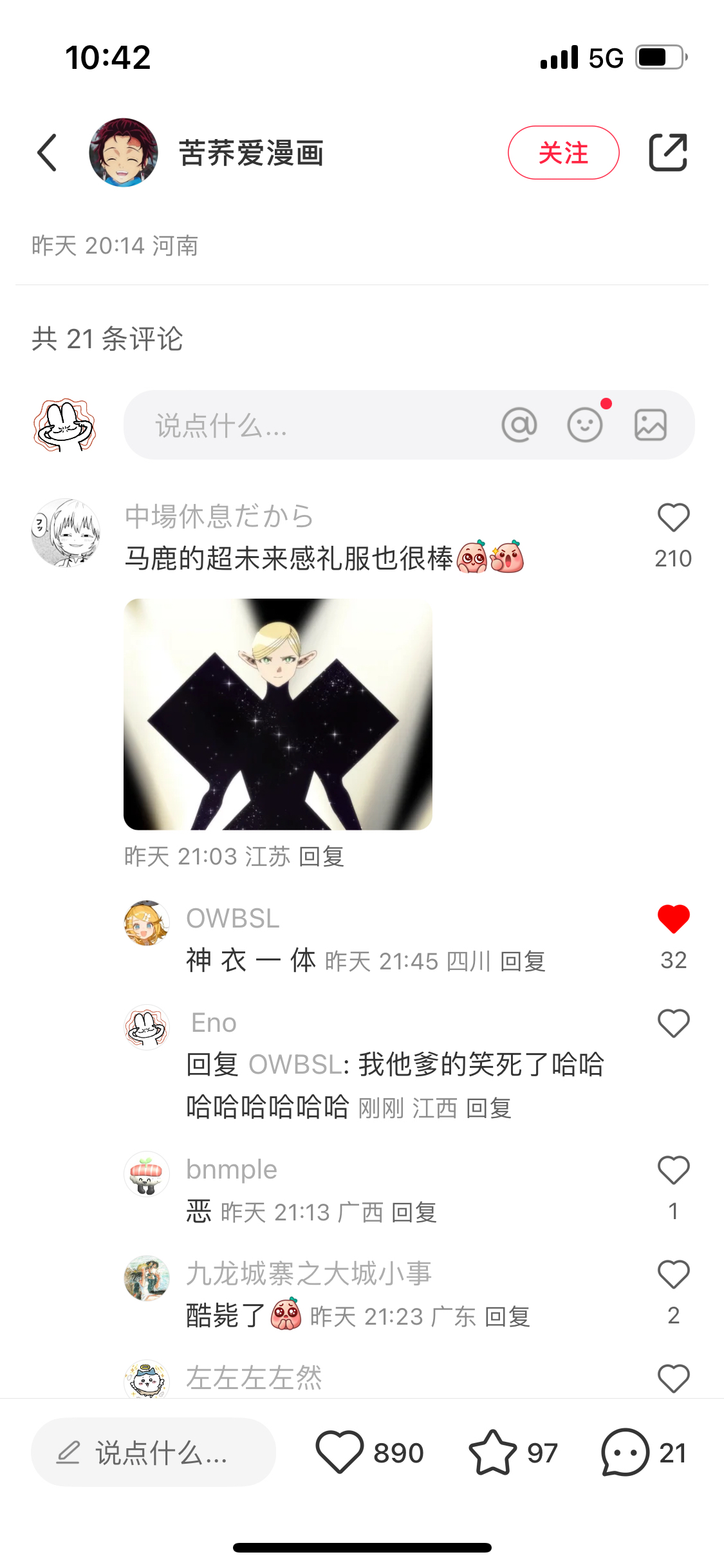This screenshot has height=1568, width=724.
Task: Open 苦荞爱漫画's profile avatar
Action: point(124,153)
